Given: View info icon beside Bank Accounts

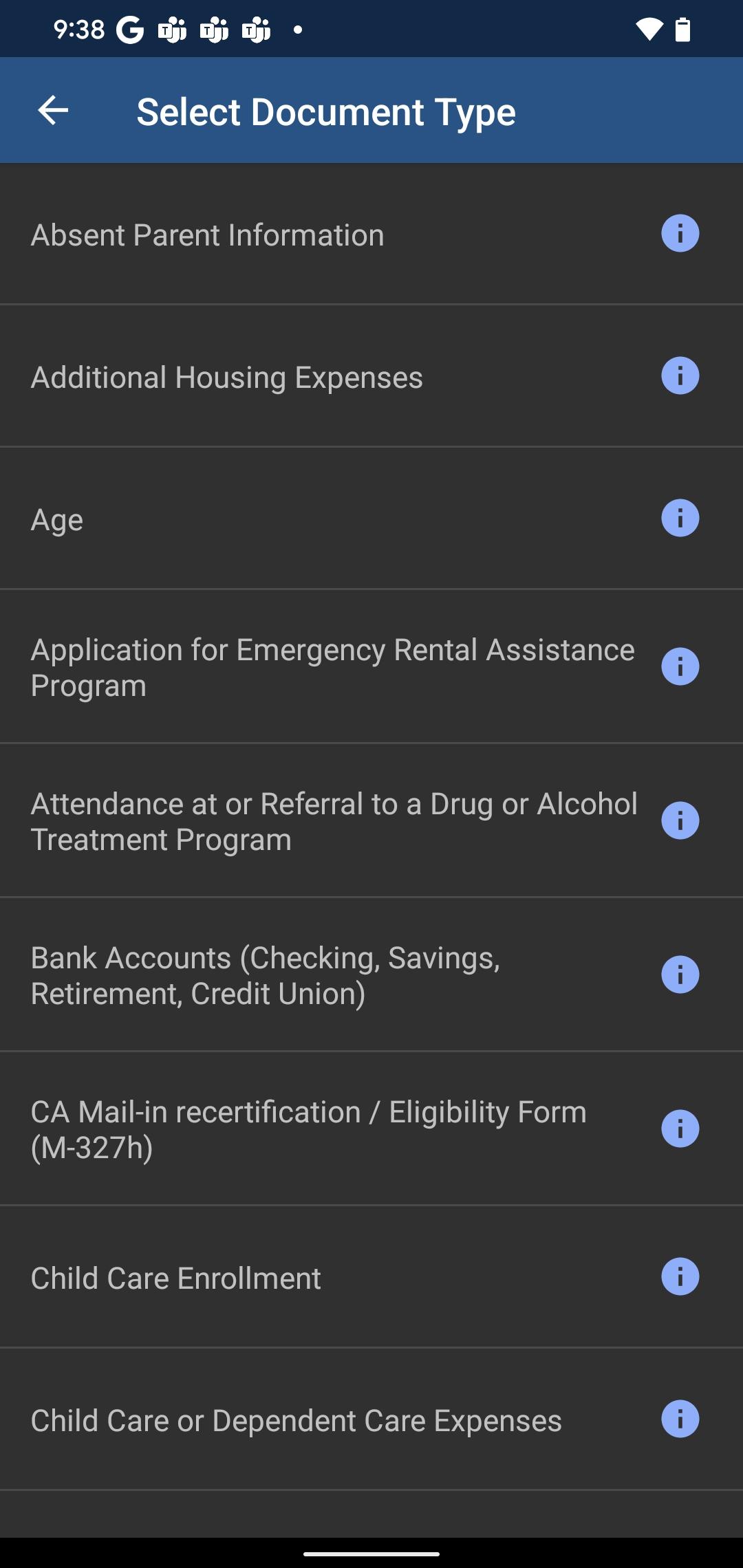Looking at the screenshot, I should click(680, 974).
